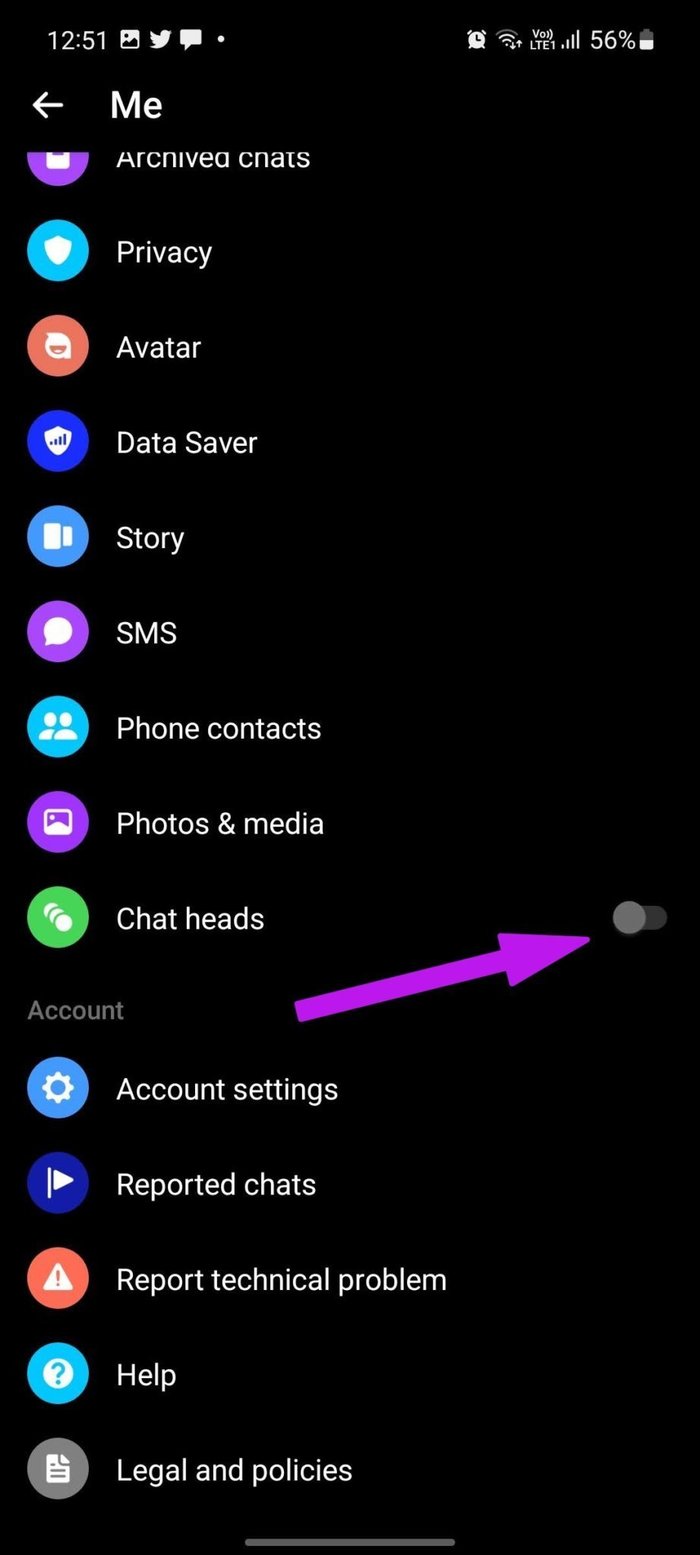Open Data Saver settings

tap(350, 442)
